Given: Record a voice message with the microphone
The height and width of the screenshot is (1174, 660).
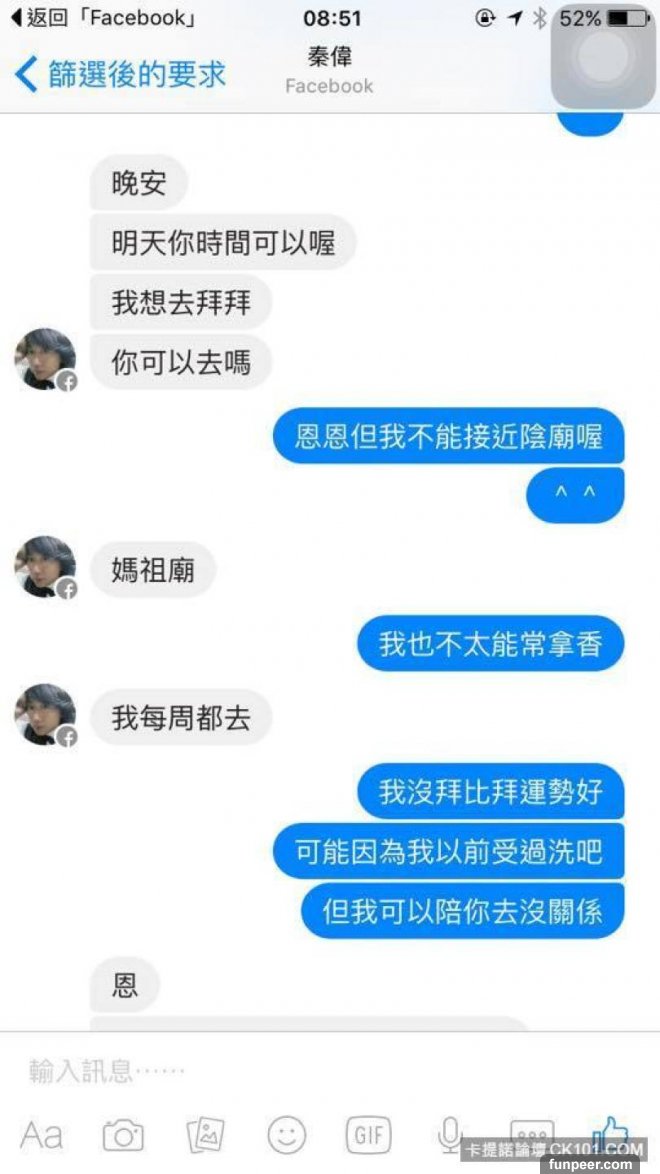Looking at the screenshot, I should 449,1135.
